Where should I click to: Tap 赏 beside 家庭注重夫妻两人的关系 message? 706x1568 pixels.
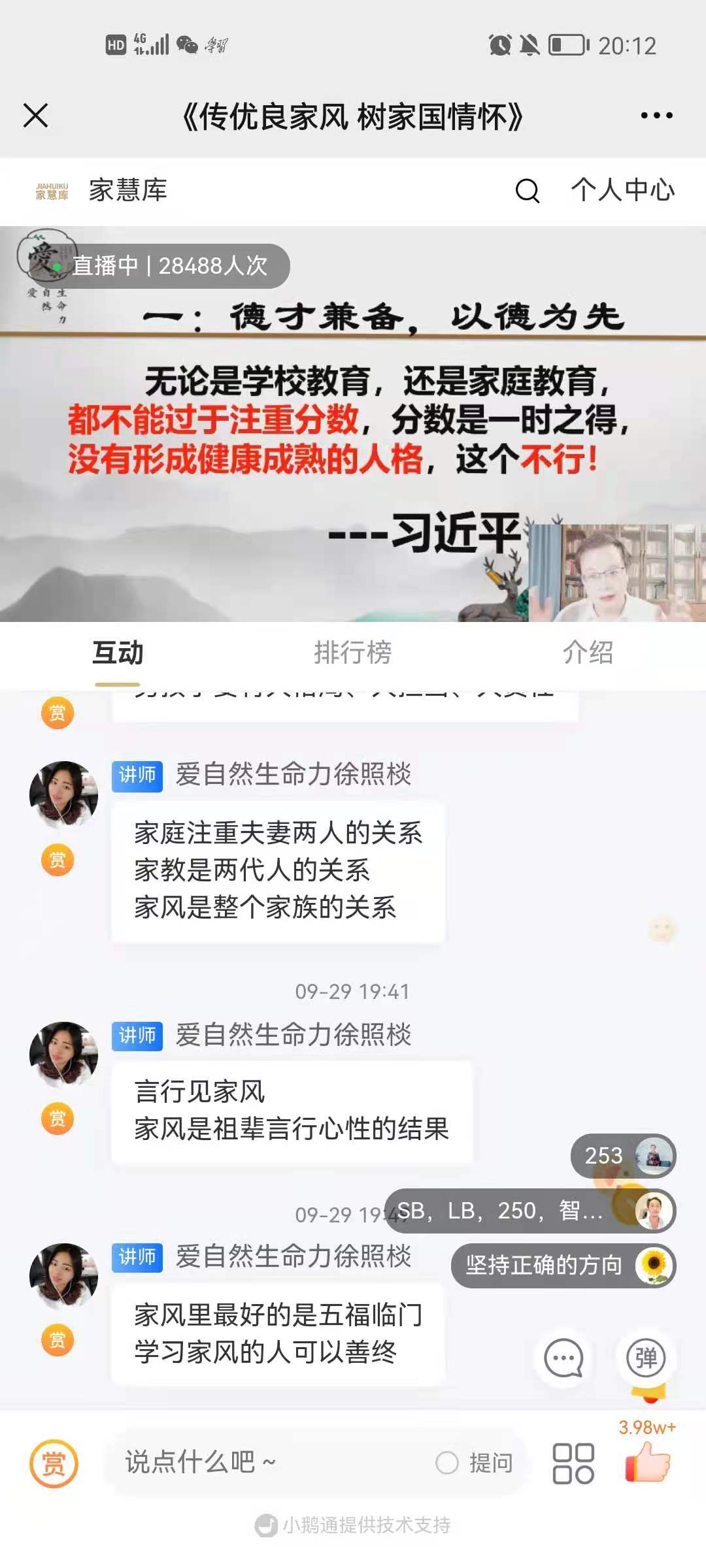[58, 860]
